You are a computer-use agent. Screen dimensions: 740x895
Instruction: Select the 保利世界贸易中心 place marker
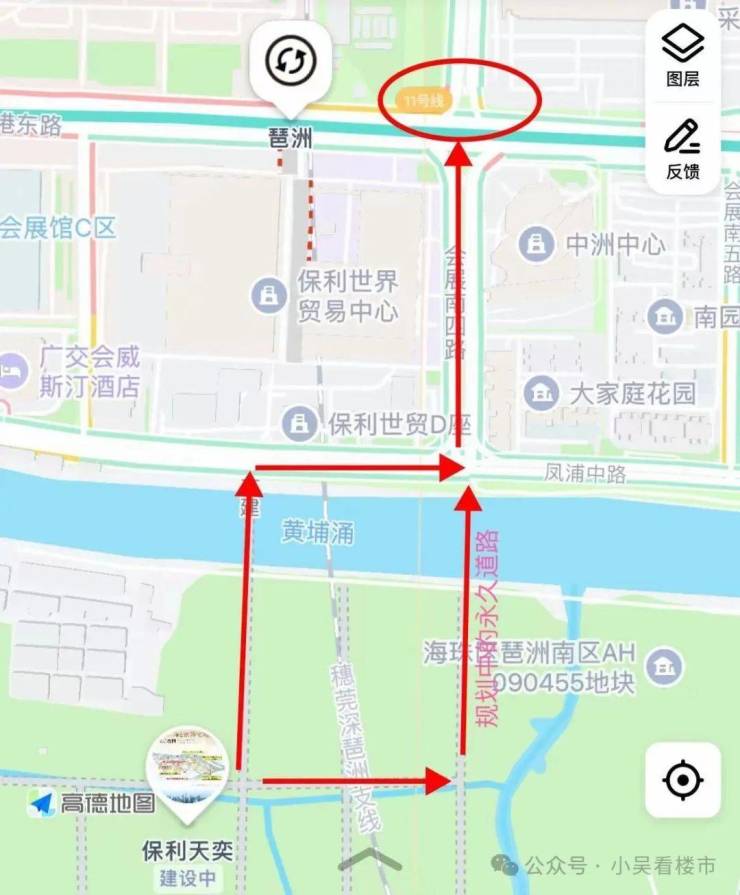tap(268, 294)
